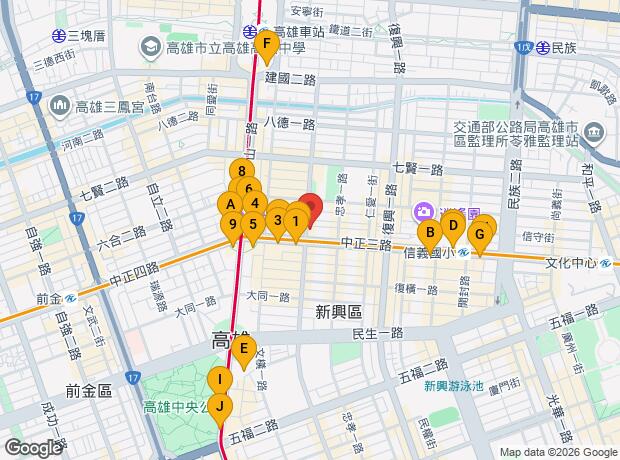Select map marker E
This screenshot has width=620, height=460.
pos(243,348)
